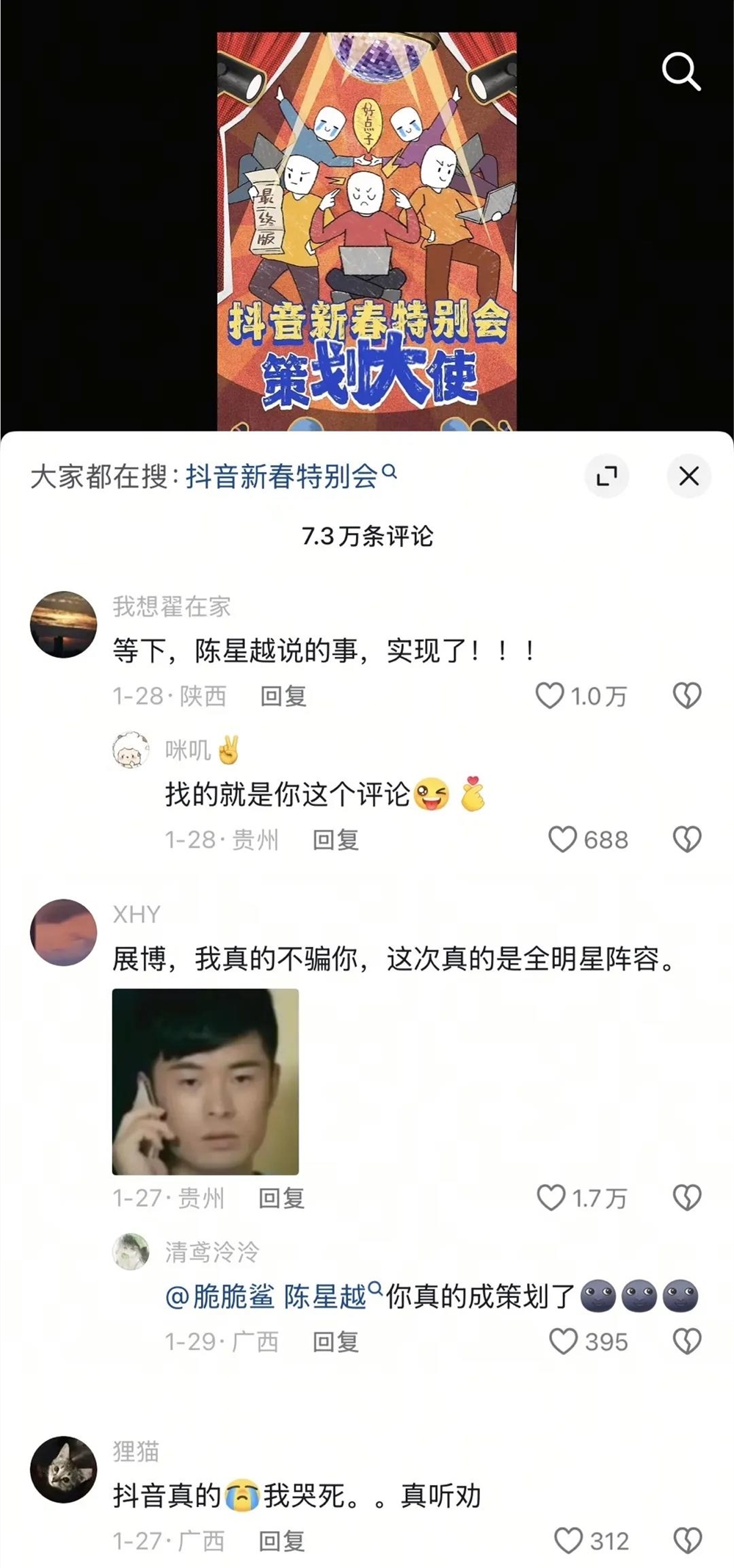Click the magnifier search icon top right
734x1568 pixels.
pos(683,71)
